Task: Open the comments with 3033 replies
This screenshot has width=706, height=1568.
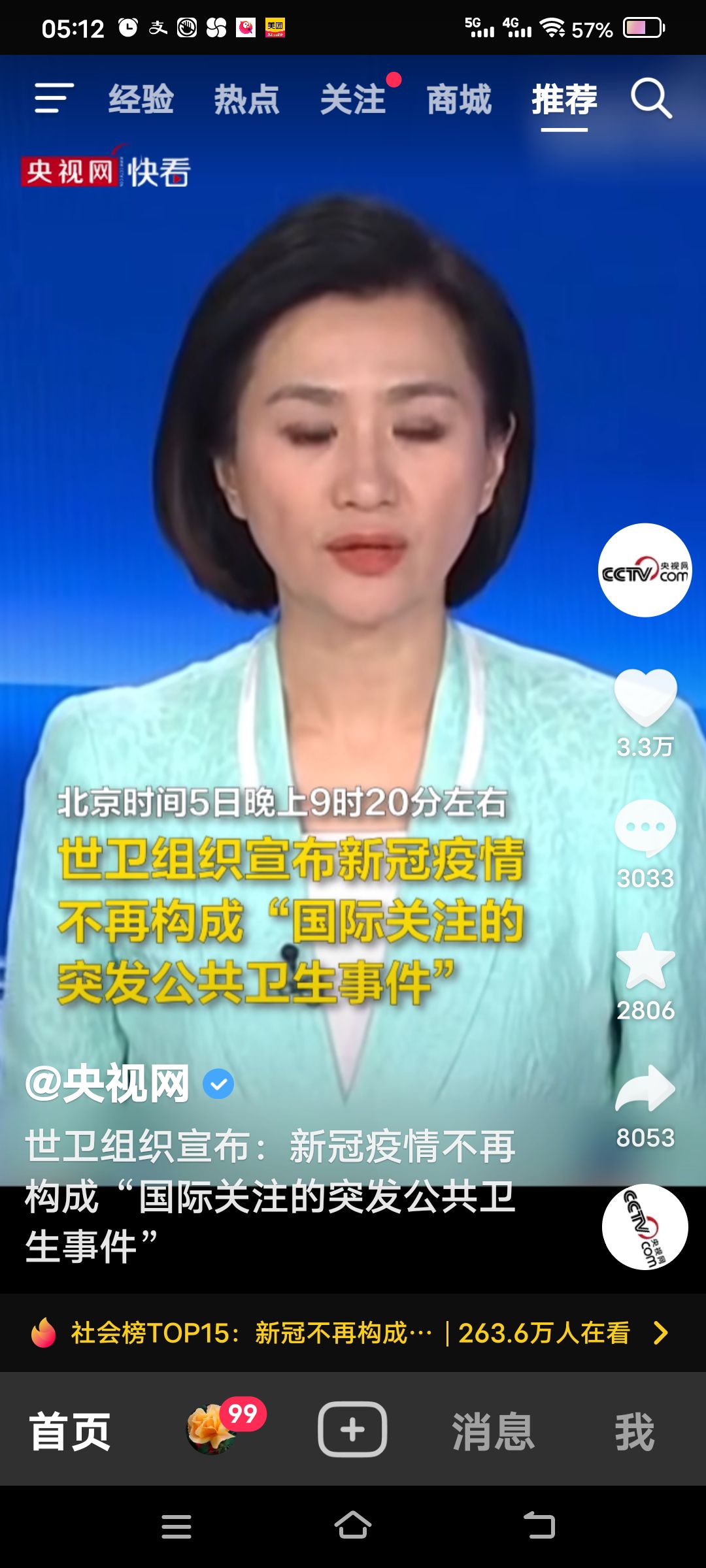Action: pyautogui.click(x=645, y=828)
